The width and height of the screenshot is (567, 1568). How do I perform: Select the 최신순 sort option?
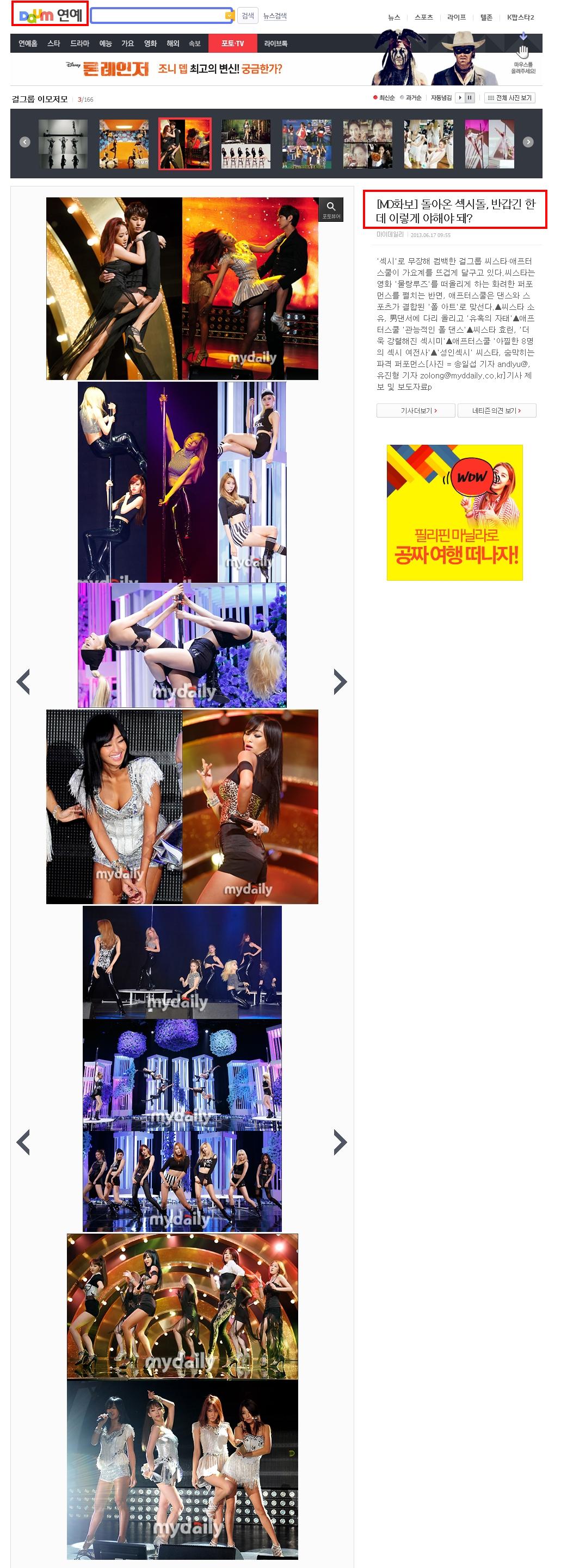pyautogui.click(x=384, y=98)
